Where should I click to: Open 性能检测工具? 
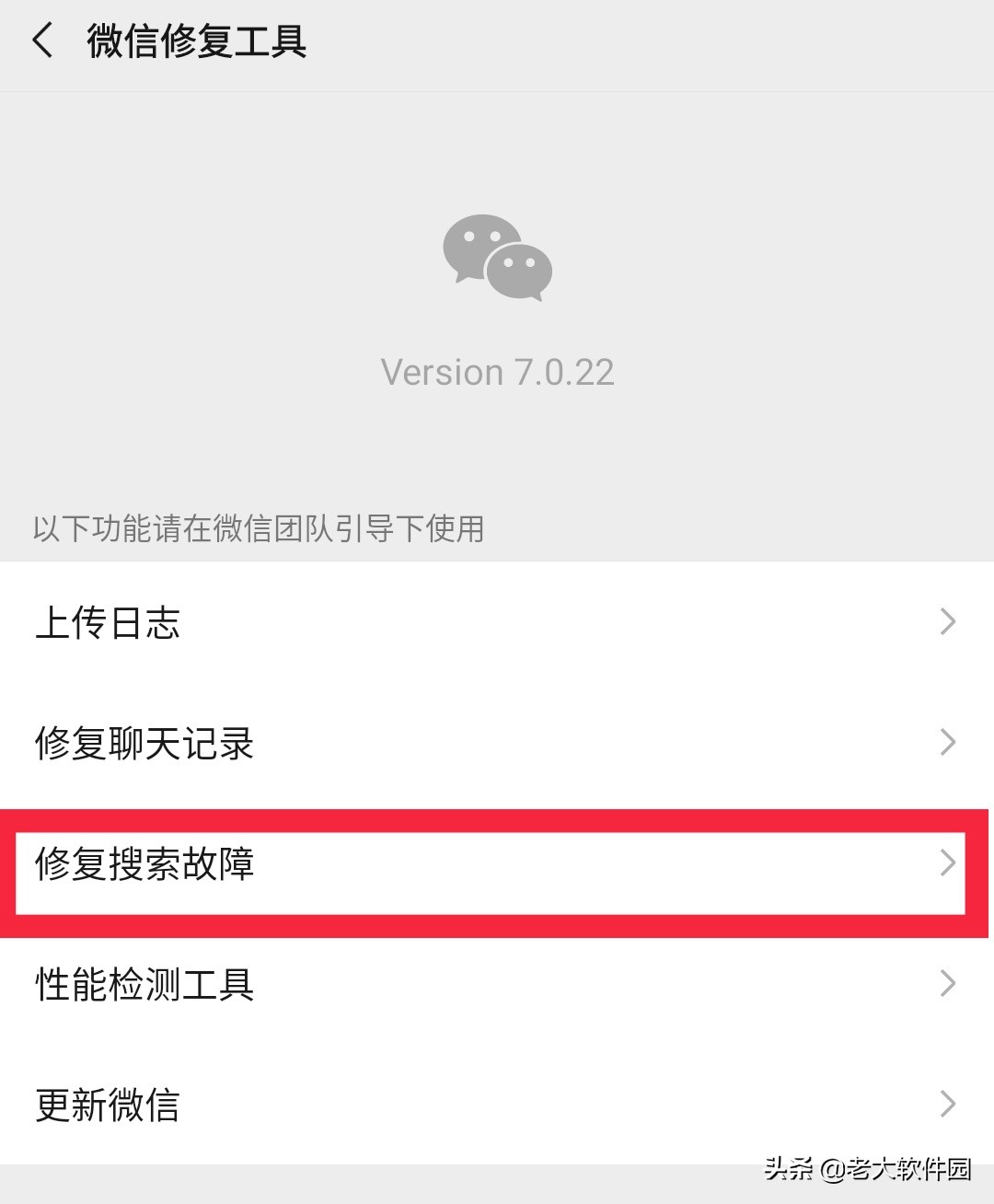coord(497,984)
